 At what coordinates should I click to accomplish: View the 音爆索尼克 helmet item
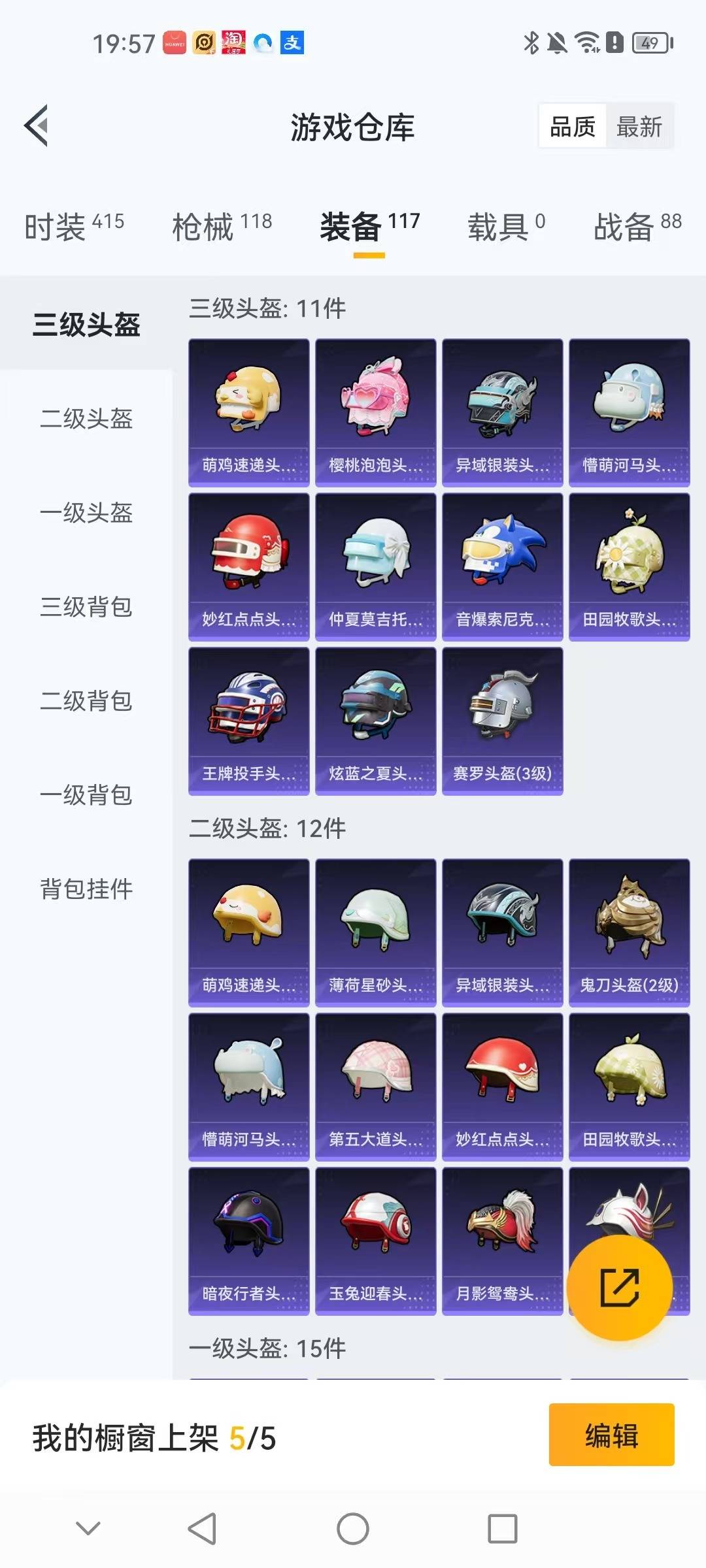502,566
